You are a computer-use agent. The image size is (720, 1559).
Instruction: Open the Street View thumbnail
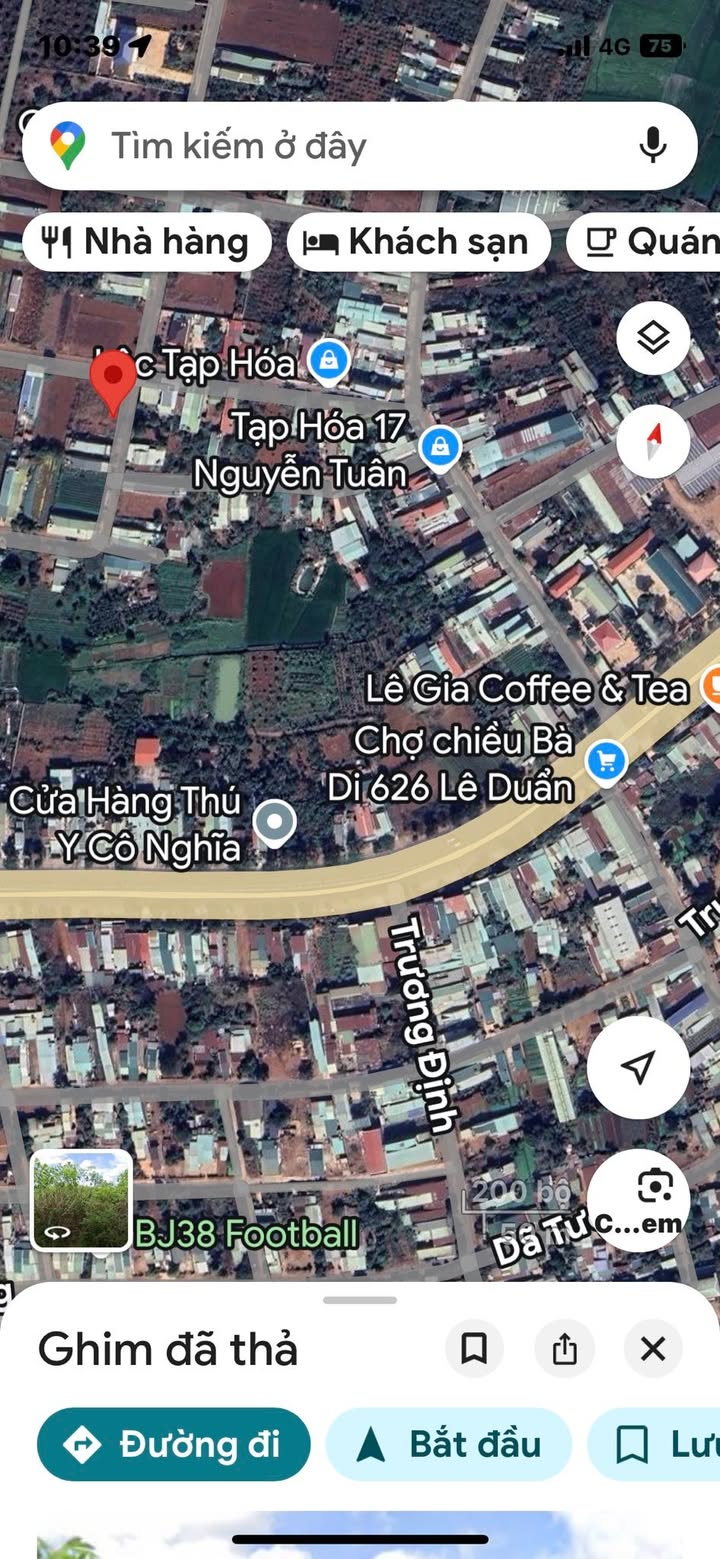[x=81, y=1200]
